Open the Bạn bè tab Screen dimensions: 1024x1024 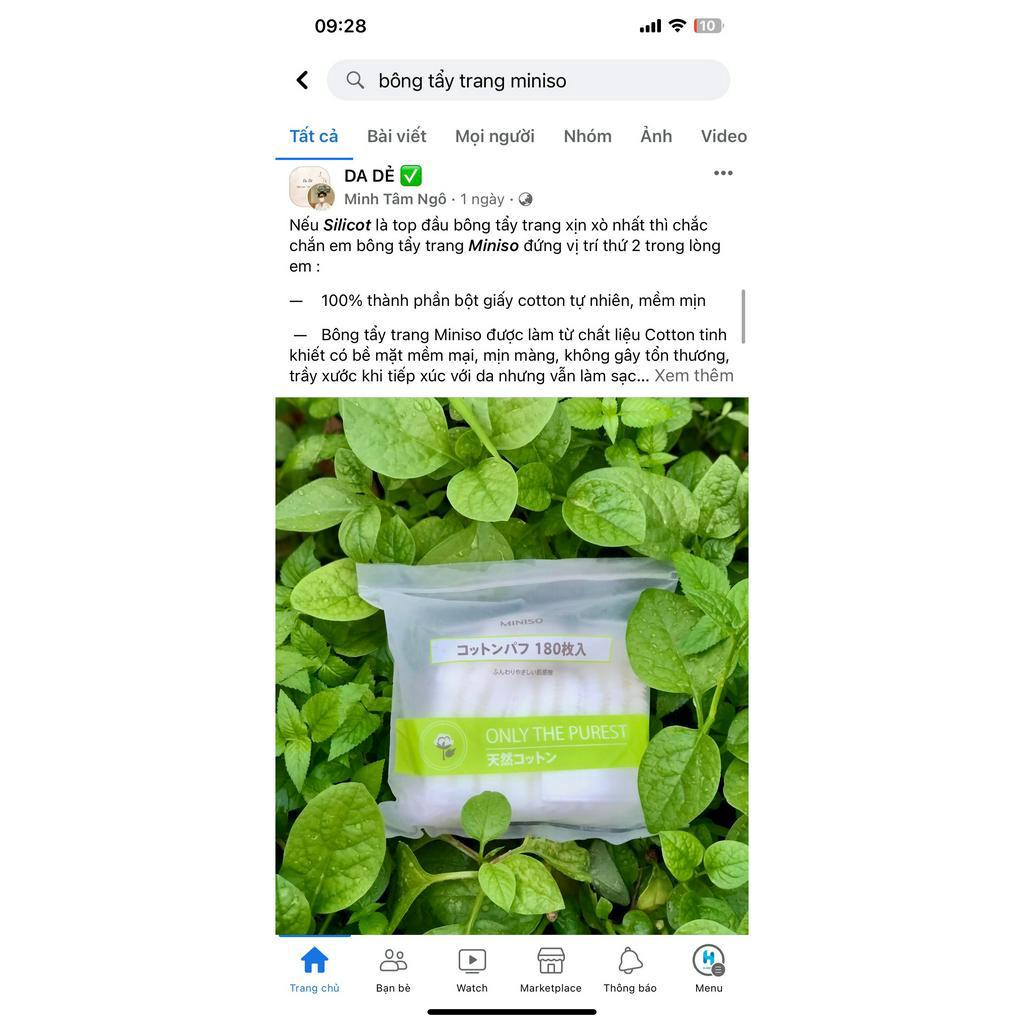tap(393, 970)
